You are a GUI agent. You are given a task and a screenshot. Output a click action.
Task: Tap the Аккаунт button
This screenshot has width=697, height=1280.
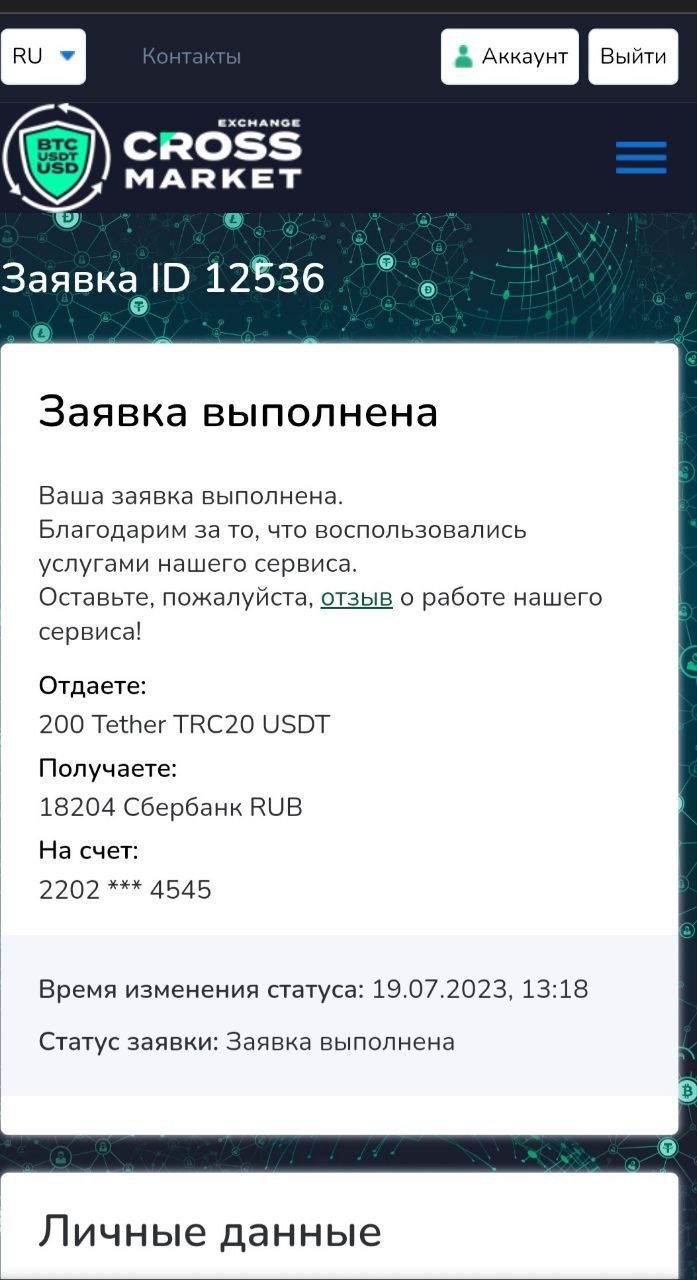point(510,56)
